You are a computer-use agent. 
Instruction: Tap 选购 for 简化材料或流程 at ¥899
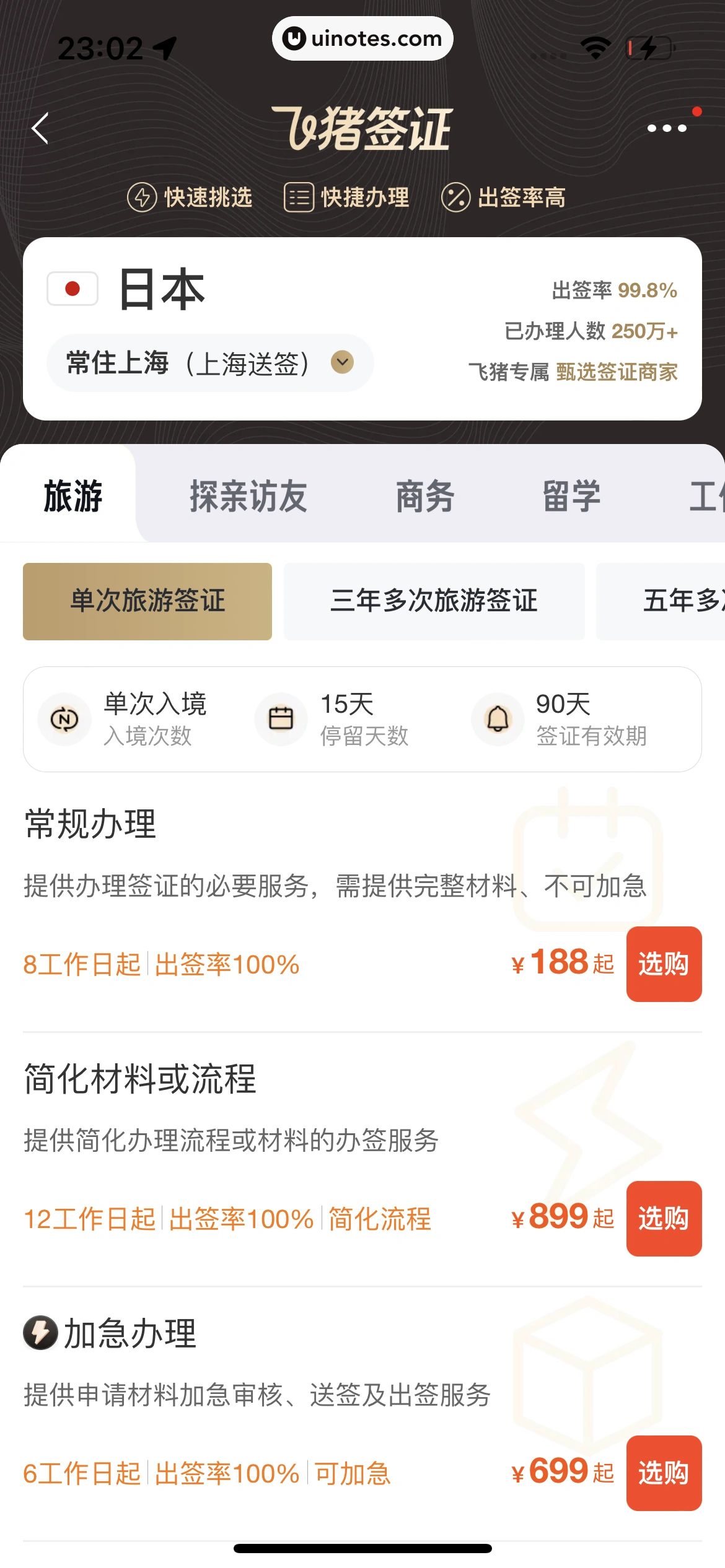pos(664,1218)
